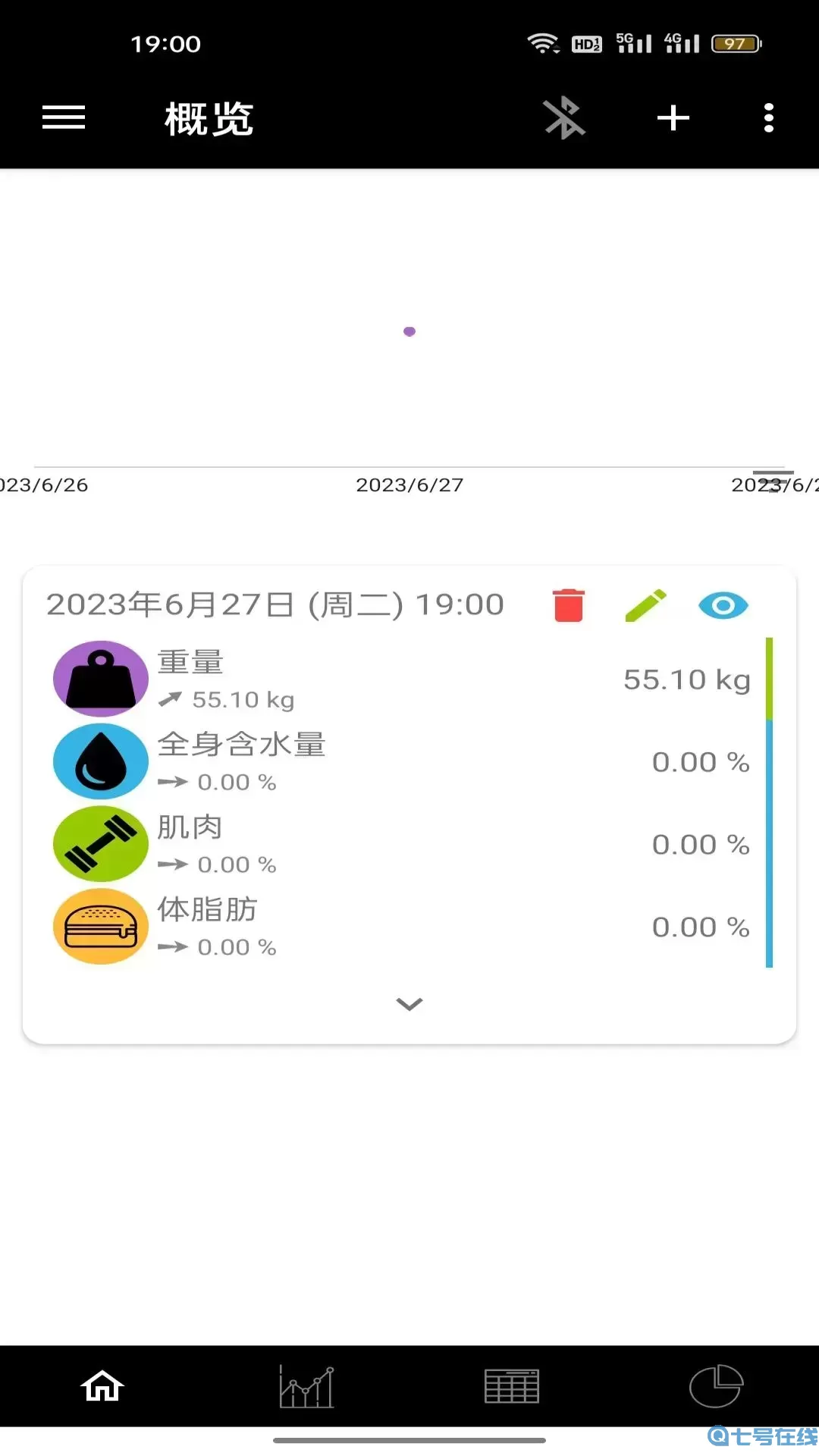Open the Bluetooth scale connection

[x=565, y=118]
